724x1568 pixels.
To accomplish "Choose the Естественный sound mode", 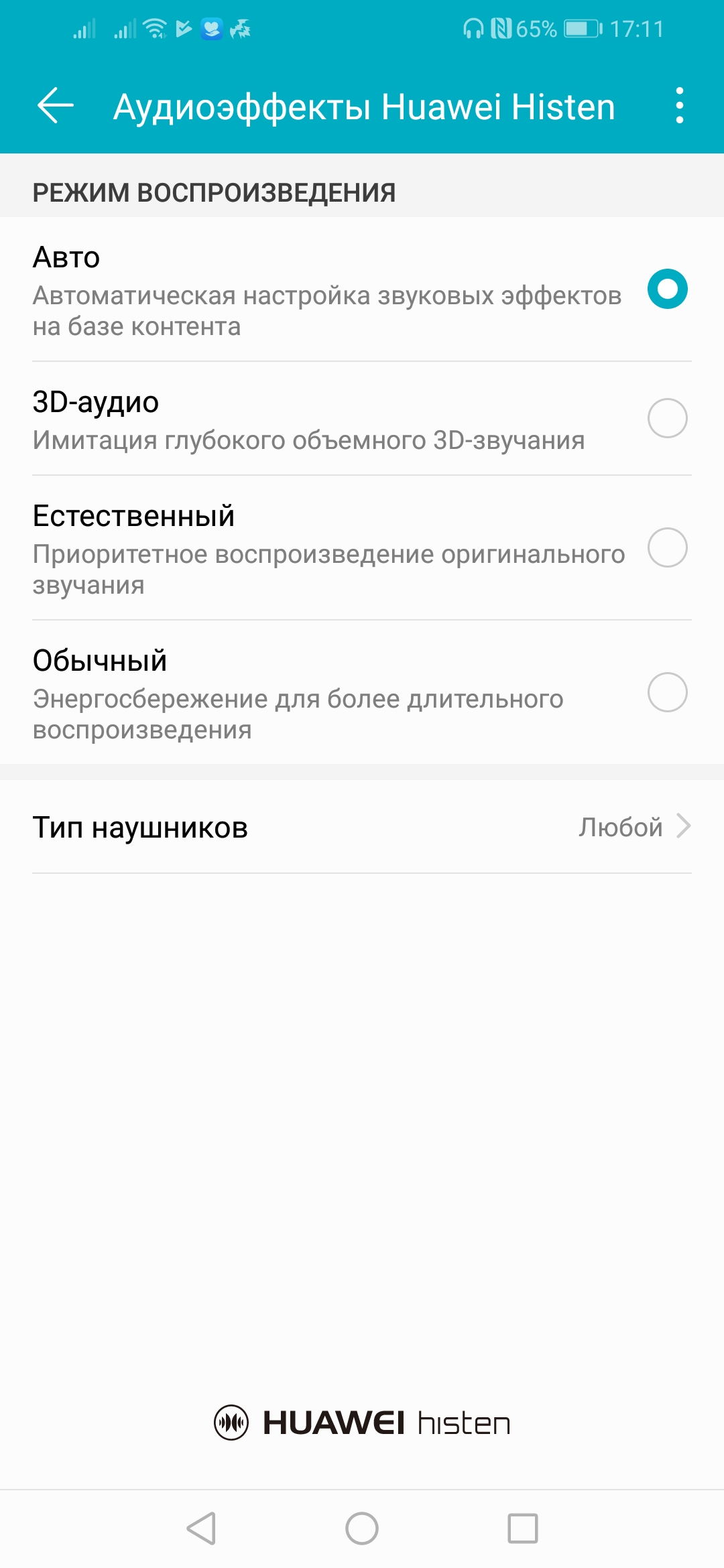I will [667, 547].
